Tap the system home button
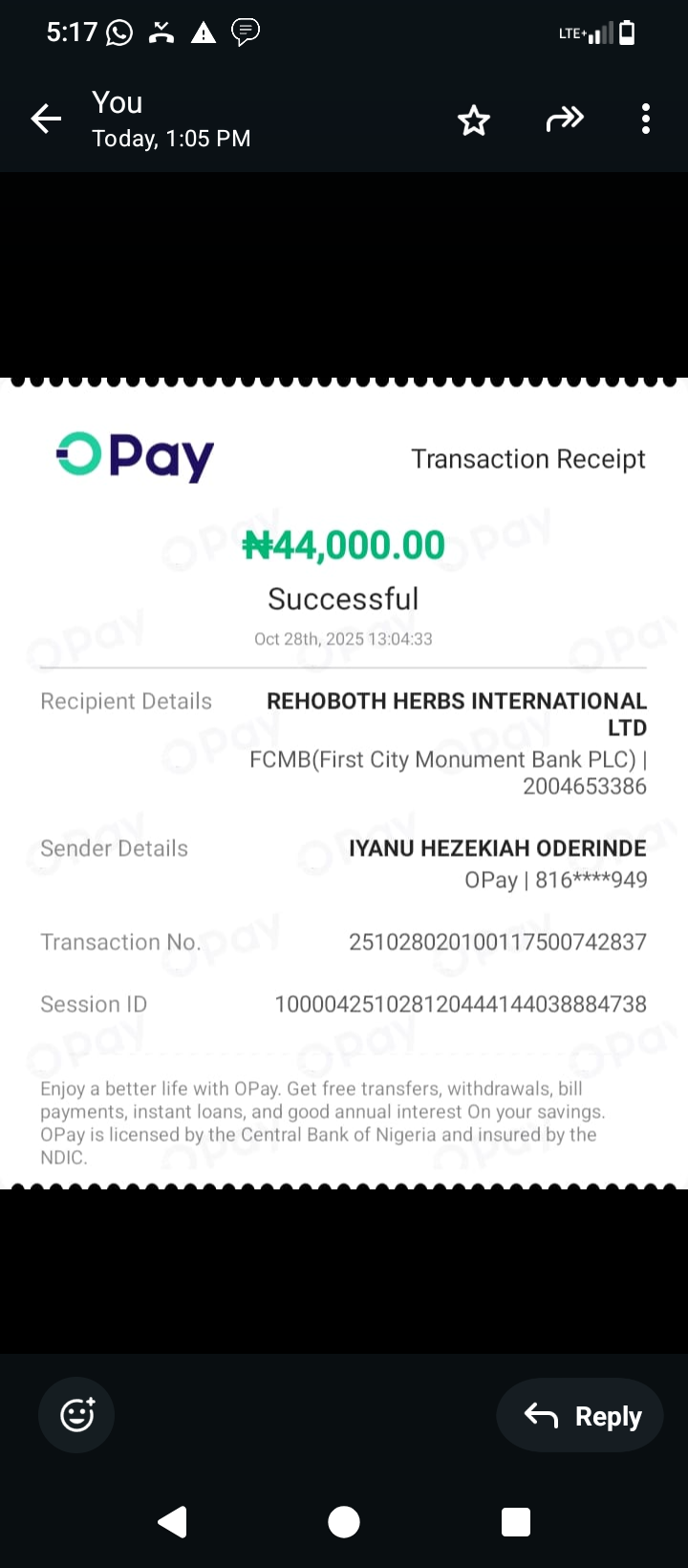688x1568 pixels. click(x=344, y=1521)
